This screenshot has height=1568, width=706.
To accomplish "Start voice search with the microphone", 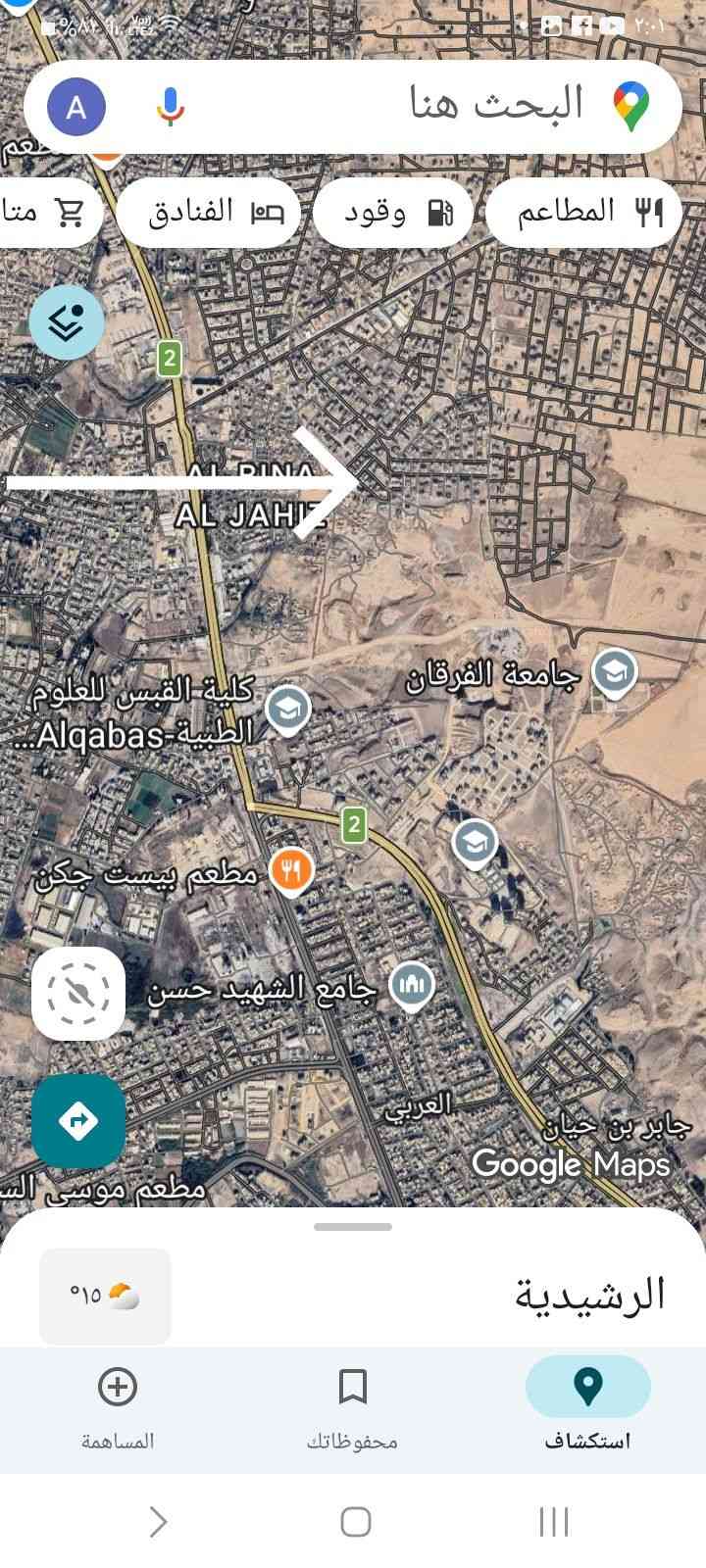I will click(170, 106).
